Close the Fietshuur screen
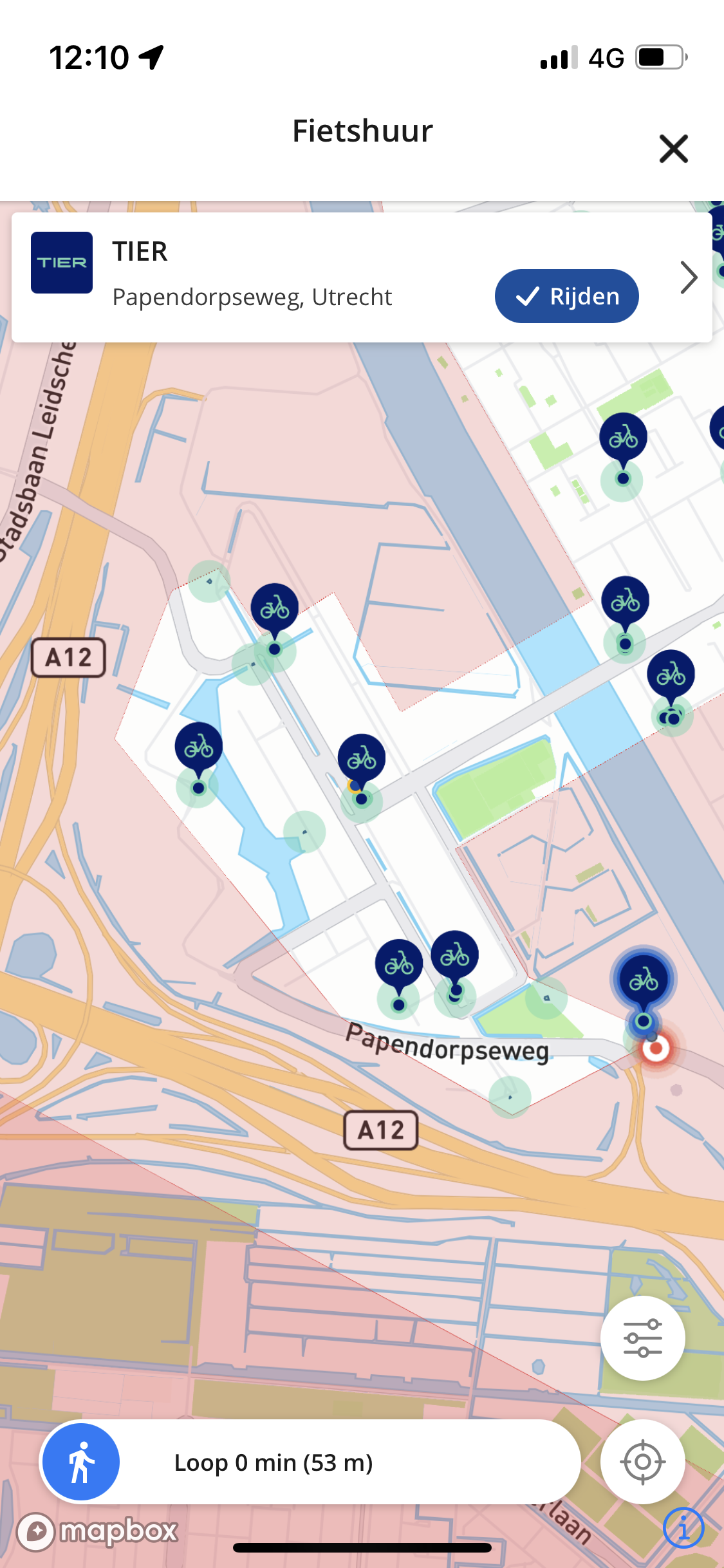724x1568 pixels. [x=673, y=149]
